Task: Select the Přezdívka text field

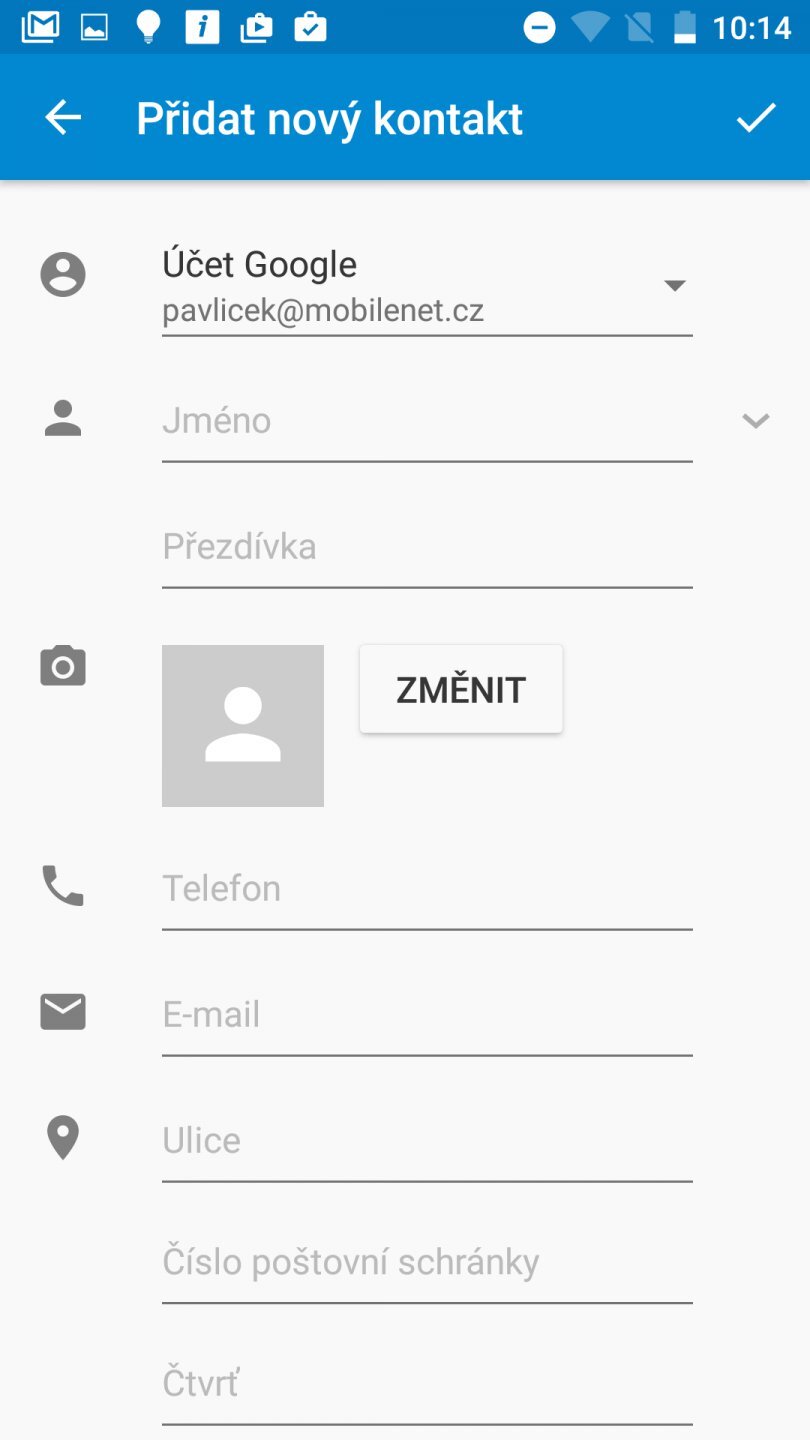Action: 420,546
